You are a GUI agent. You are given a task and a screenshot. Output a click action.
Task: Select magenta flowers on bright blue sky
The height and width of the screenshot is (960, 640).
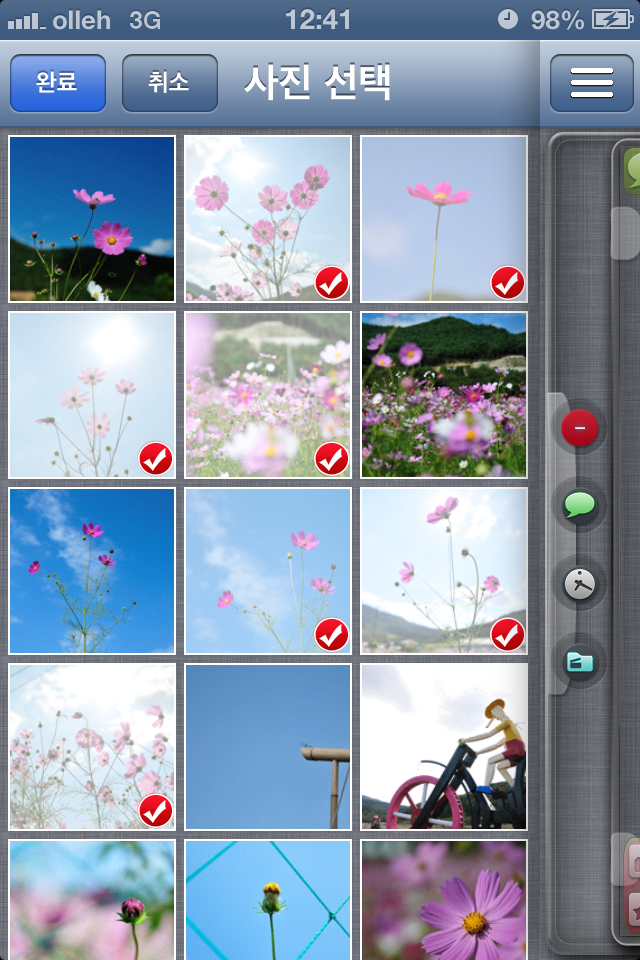tap(92, 571)
